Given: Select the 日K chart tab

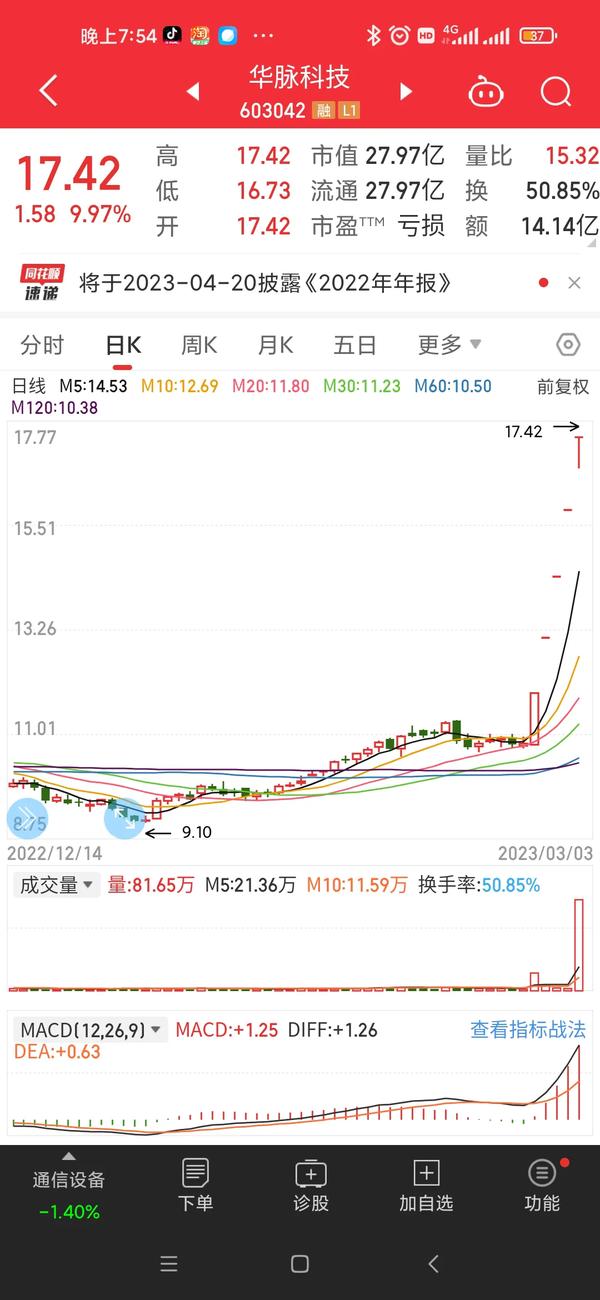Looking at the screenshot, I should [x=123, y=345].
